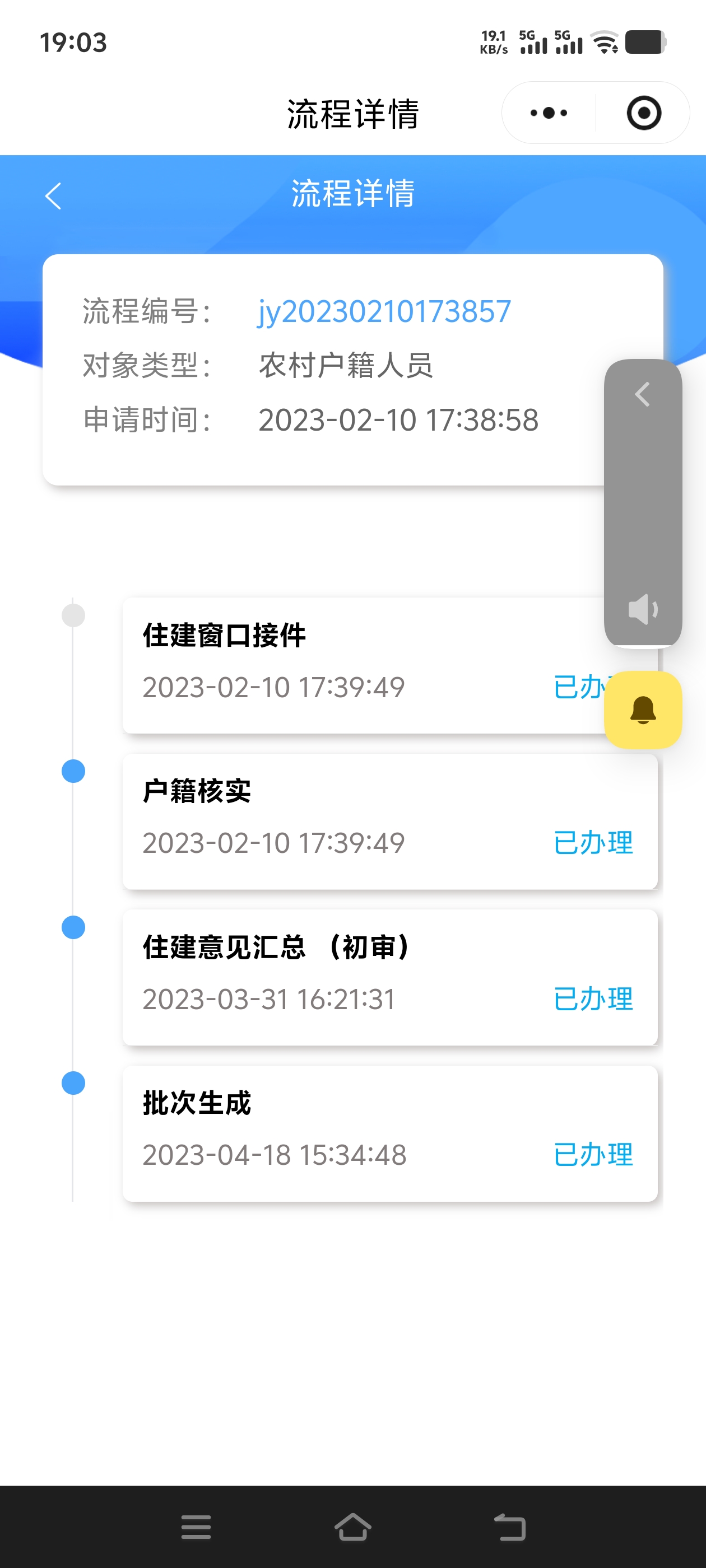Collapse the floating gray side panel arrow
The width and height of the screenshot is (706, 1568).
[x=642, y=394]
